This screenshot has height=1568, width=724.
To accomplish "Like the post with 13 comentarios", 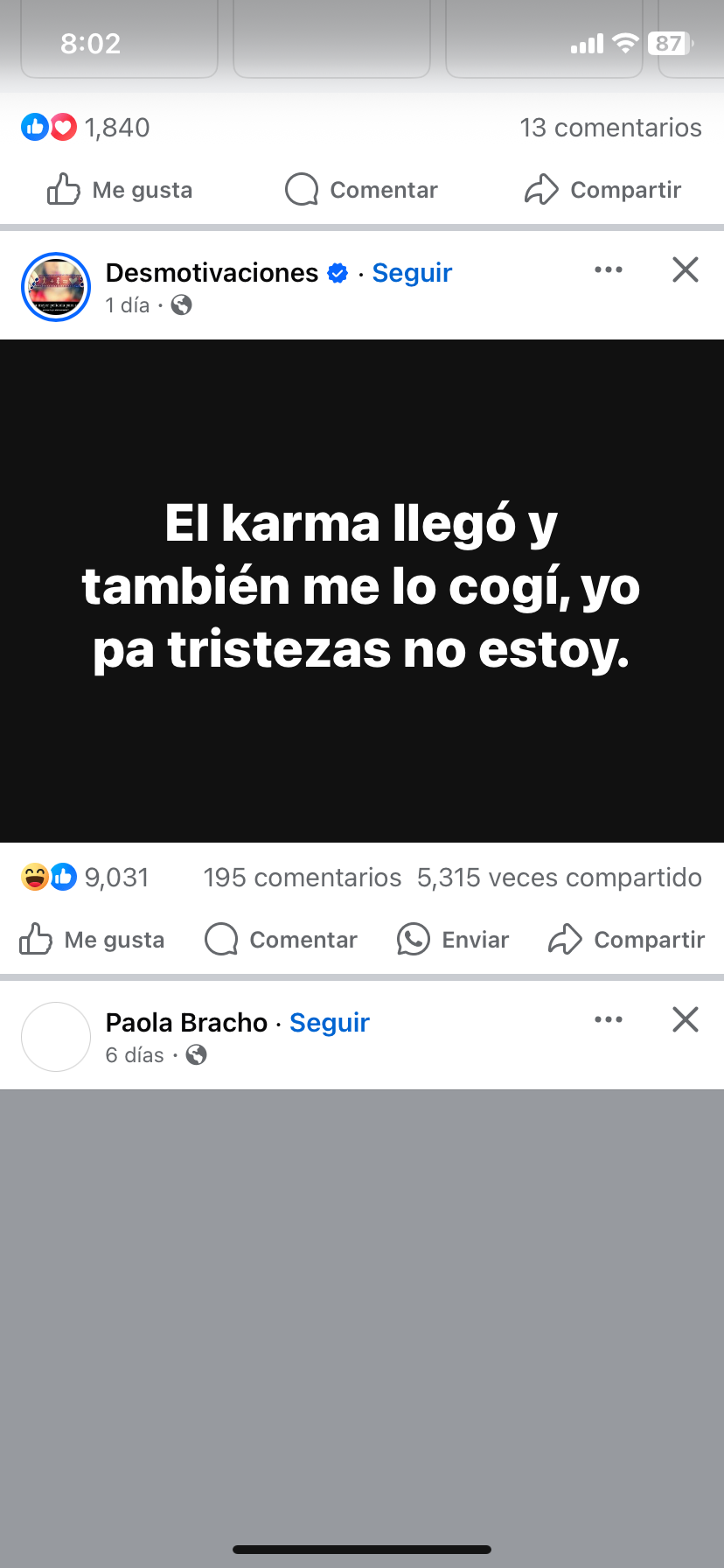I will click(120, 190).
